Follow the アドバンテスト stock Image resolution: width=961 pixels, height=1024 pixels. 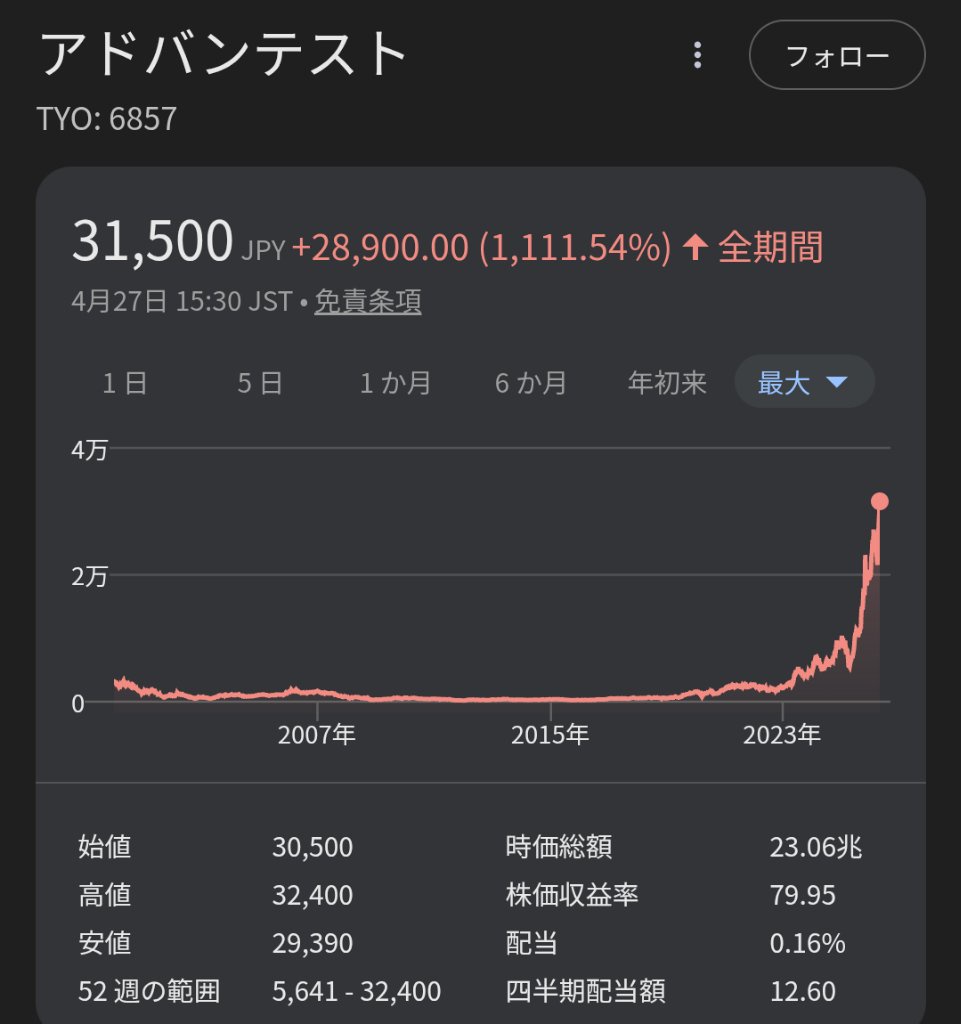(x=837, y=55)
